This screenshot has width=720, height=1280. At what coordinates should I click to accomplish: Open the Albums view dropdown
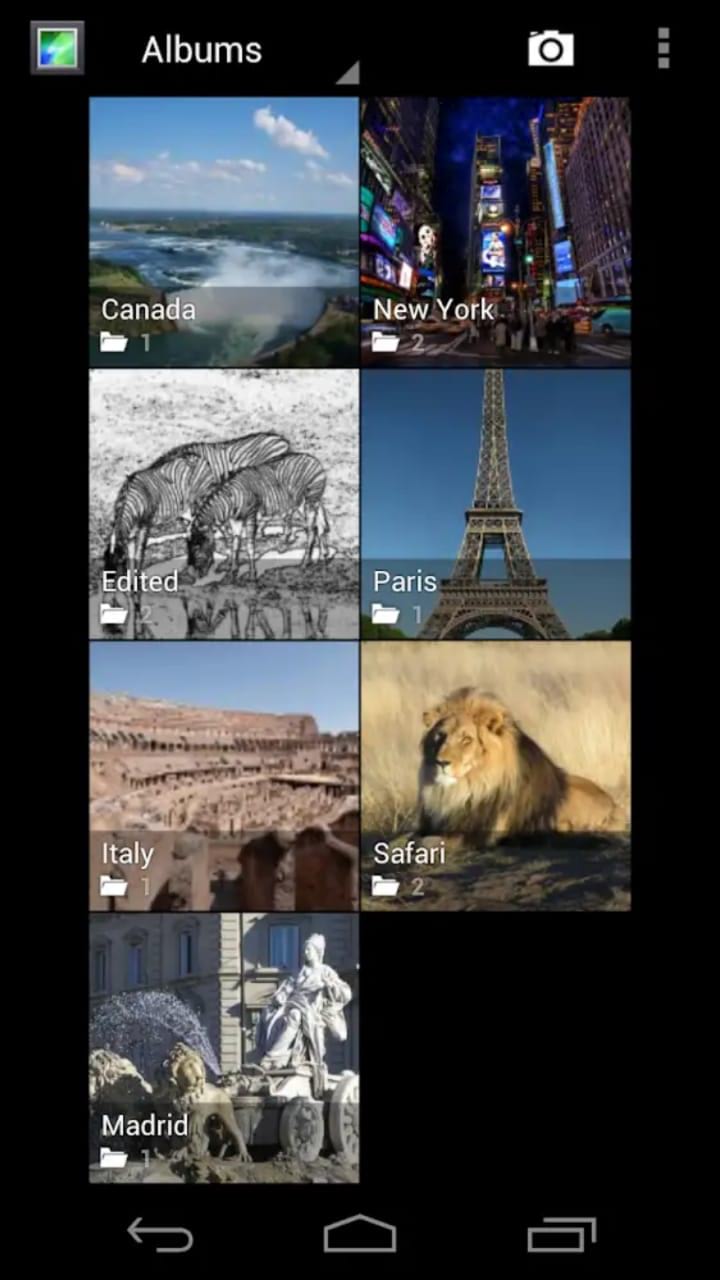245,51
